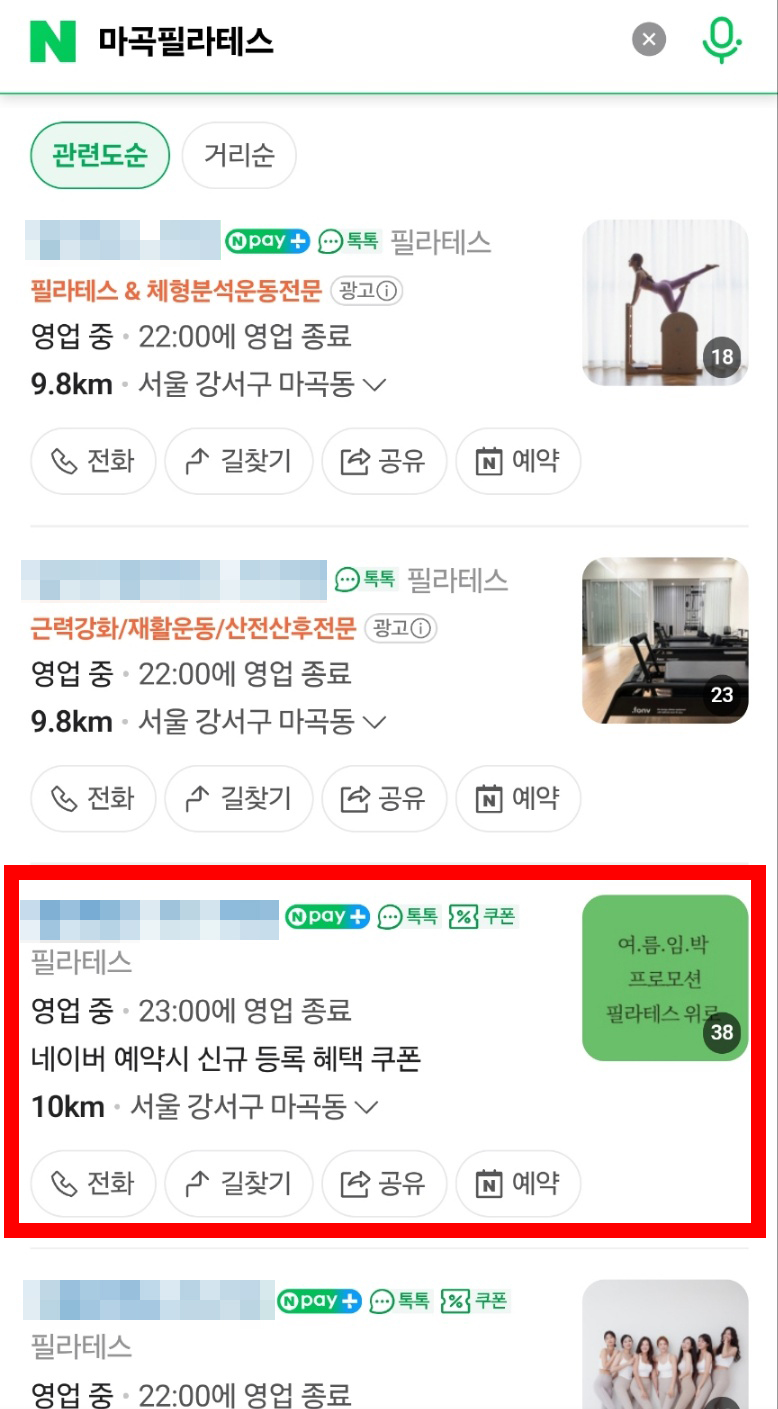
Task: Book the 체형분석운동전문 pilates studio
Action: (518, 461)
